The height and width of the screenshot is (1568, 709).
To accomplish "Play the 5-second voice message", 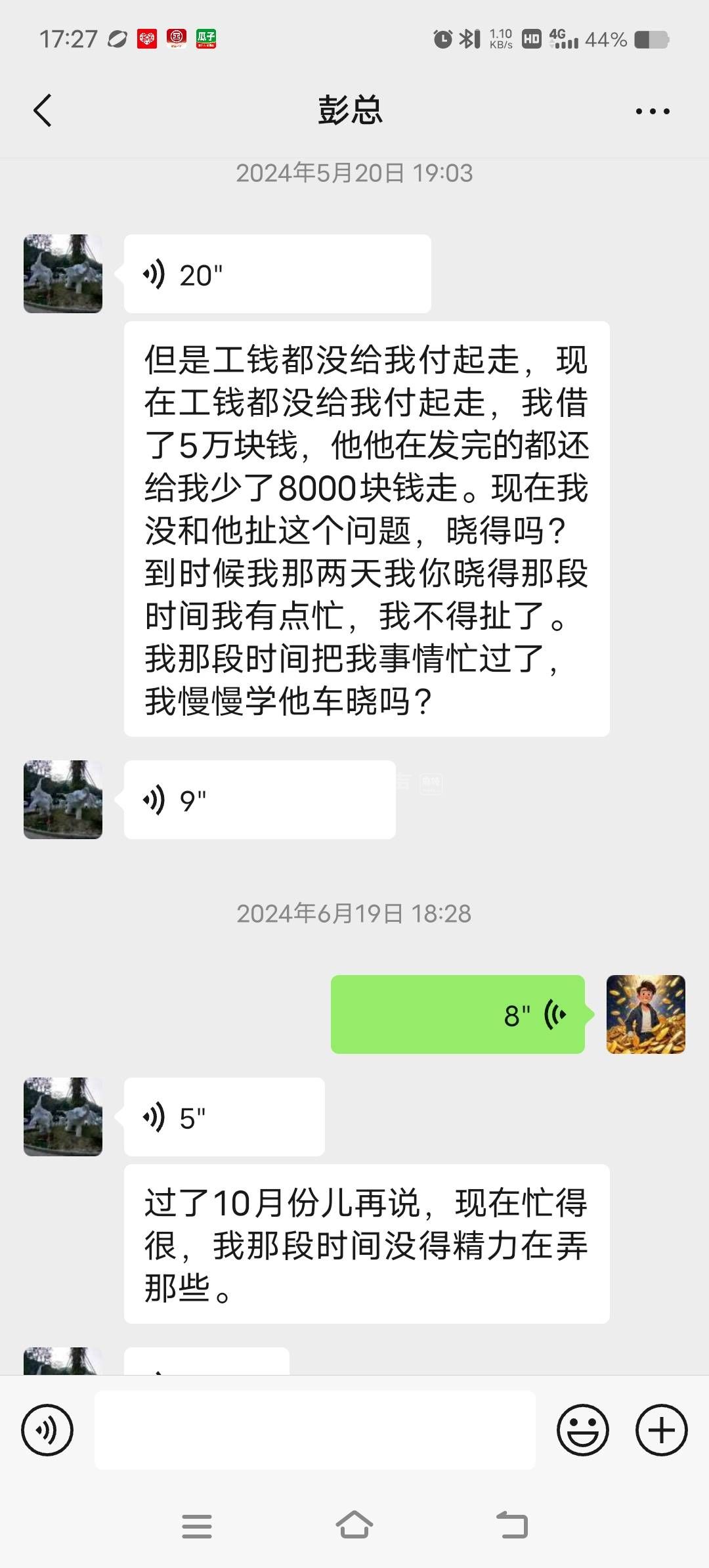I will (x=224, y=1117).
